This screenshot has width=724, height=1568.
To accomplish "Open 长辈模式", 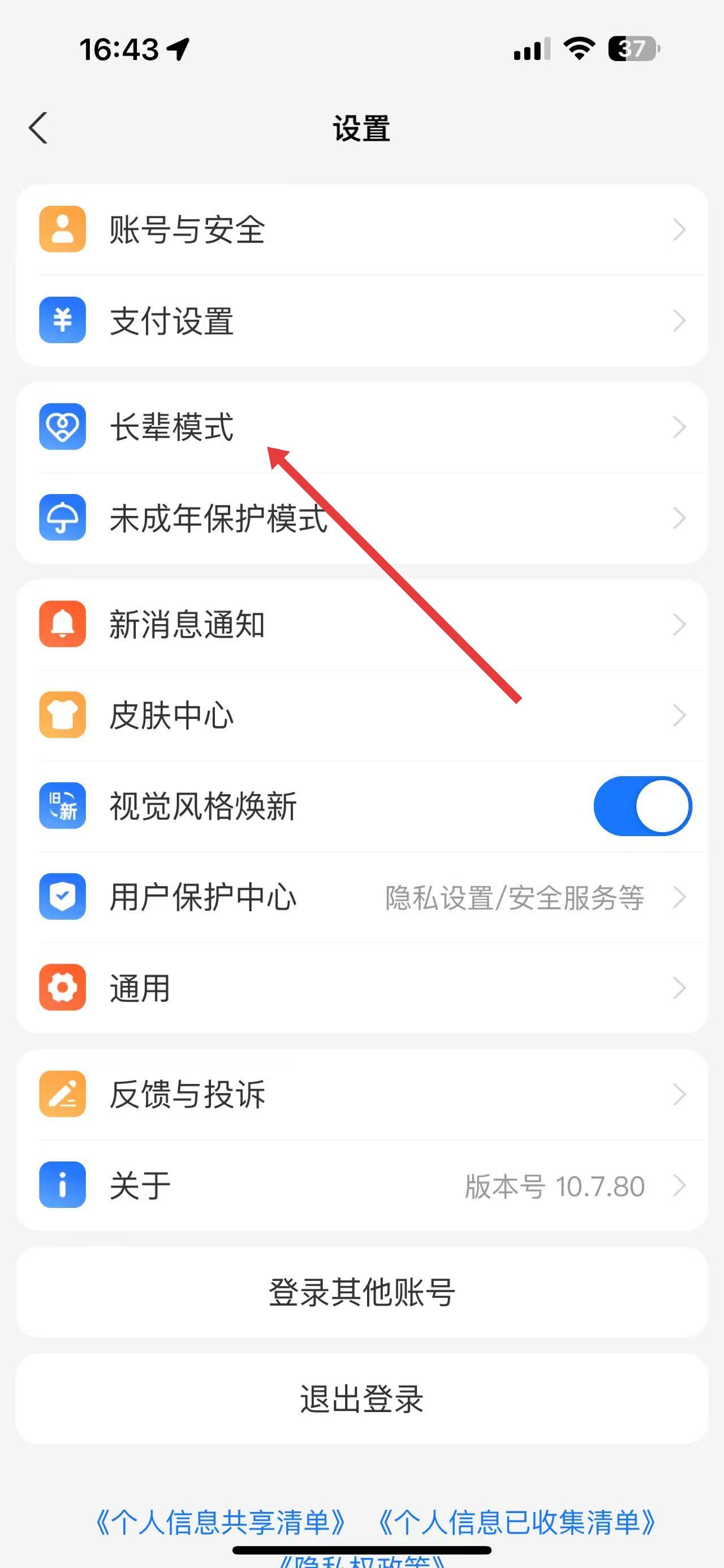I will pyautogui.click(x=361, y=427).
